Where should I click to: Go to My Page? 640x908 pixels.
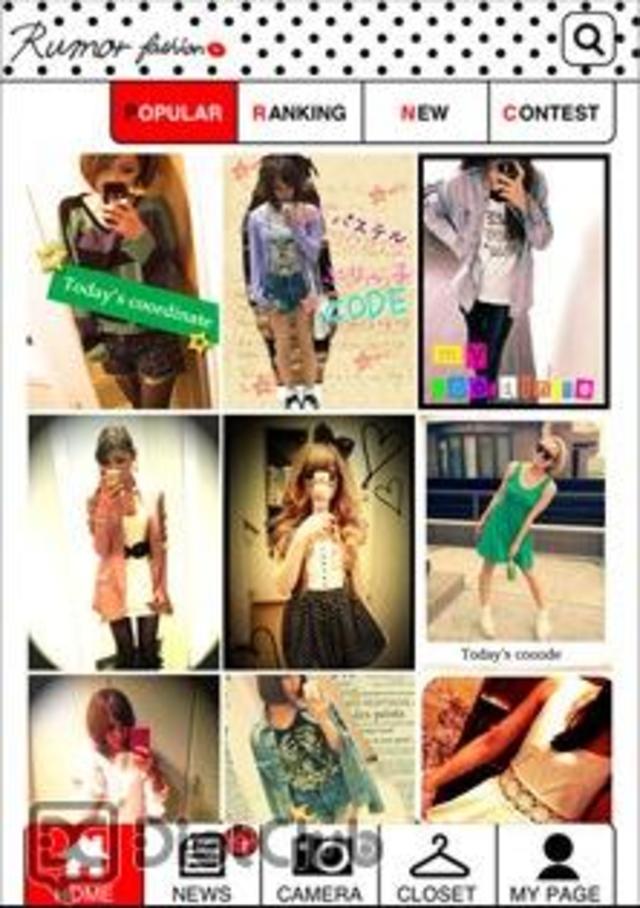(557, 865)
